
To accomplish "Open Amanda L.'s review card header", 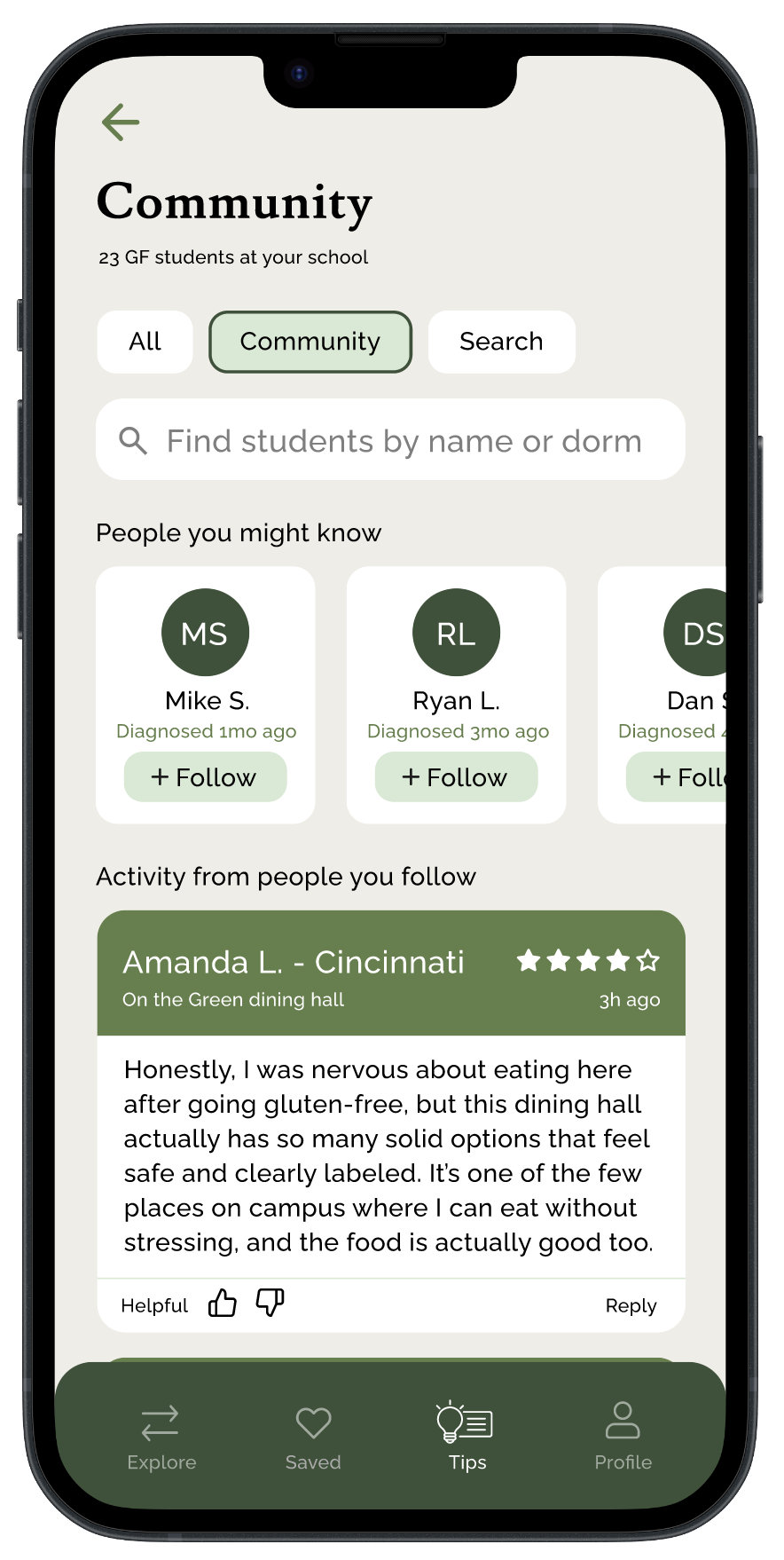I will [391, 973].
